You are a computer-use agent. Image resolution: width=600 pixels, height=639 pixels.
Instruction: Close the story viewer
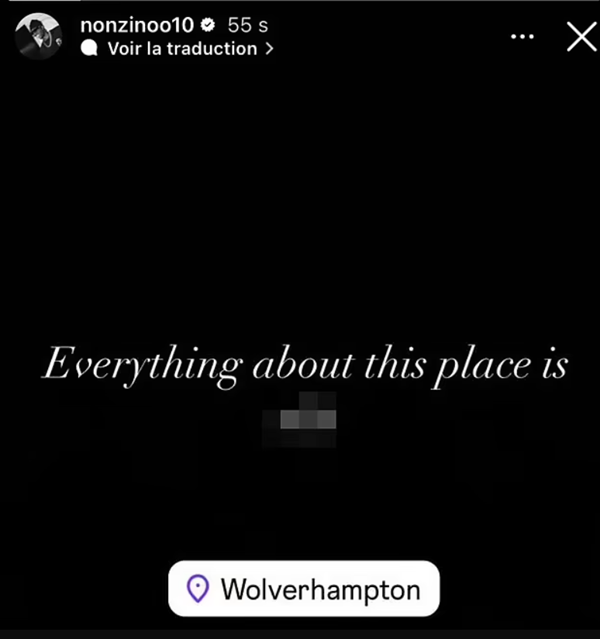click(581, 37)
